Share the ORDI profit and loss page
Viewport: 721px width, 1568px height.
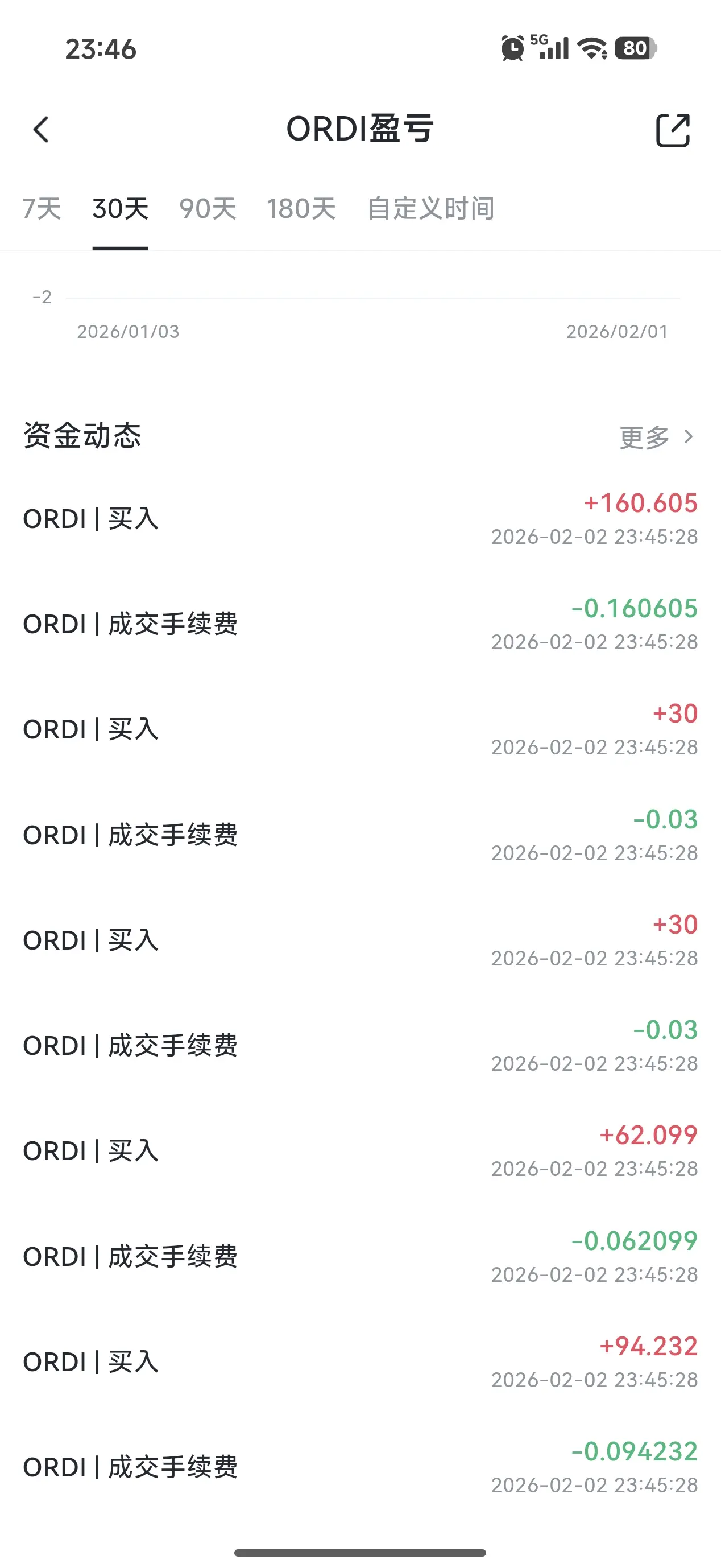pos(672,130)
